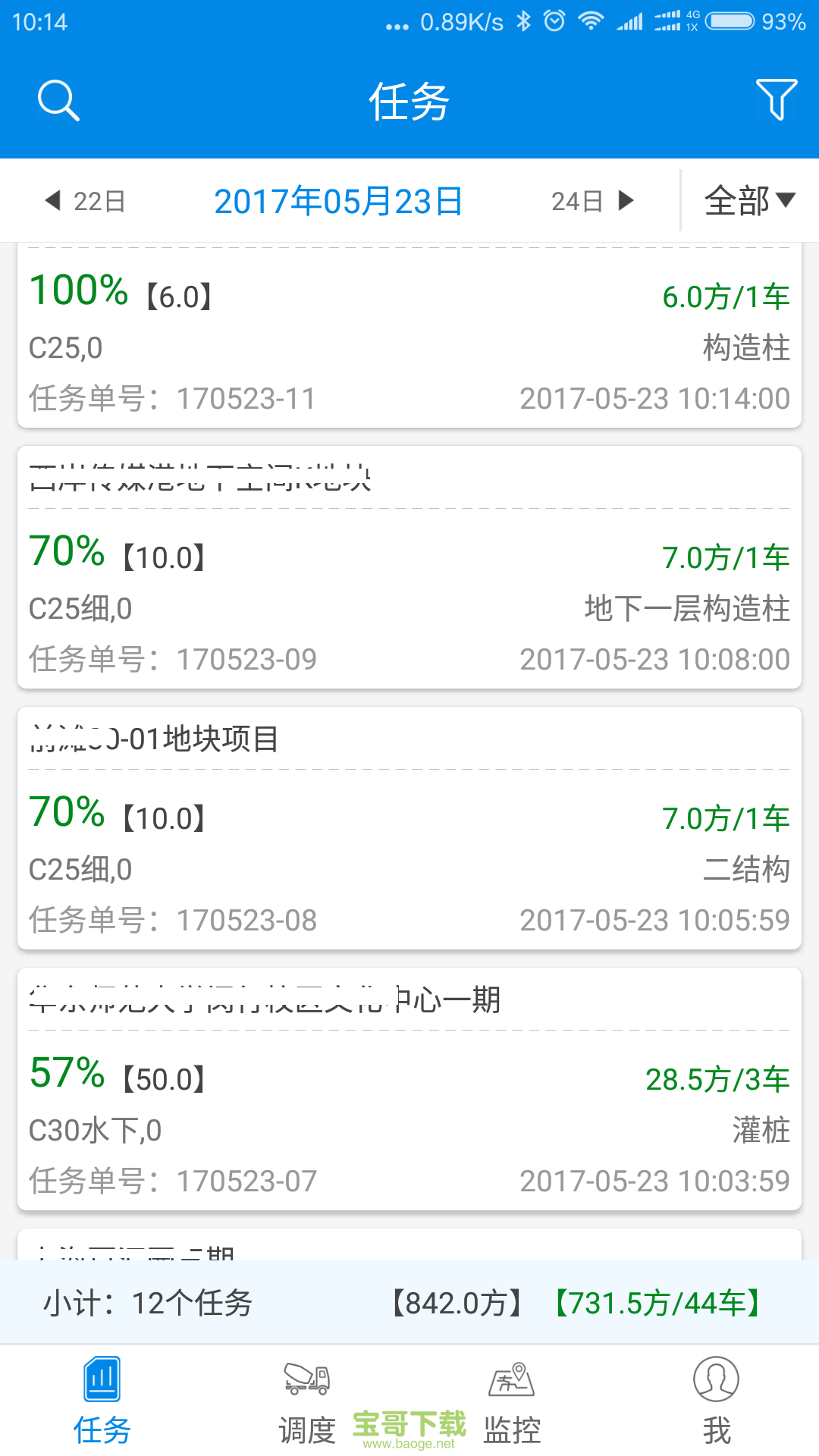Tap the battery indicator showing 93%
819x1456 pixels.
[x=730, y=22]
